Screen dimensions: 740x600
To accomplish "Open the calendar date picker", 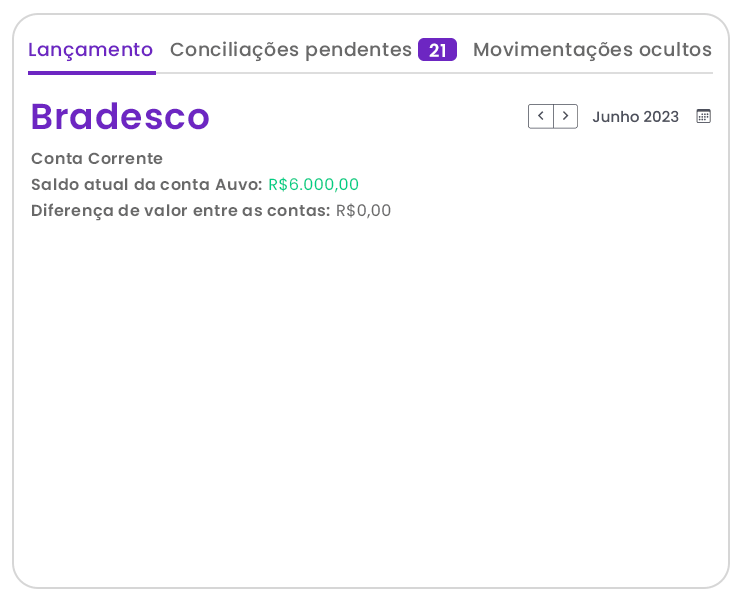I will pos(704,116).
